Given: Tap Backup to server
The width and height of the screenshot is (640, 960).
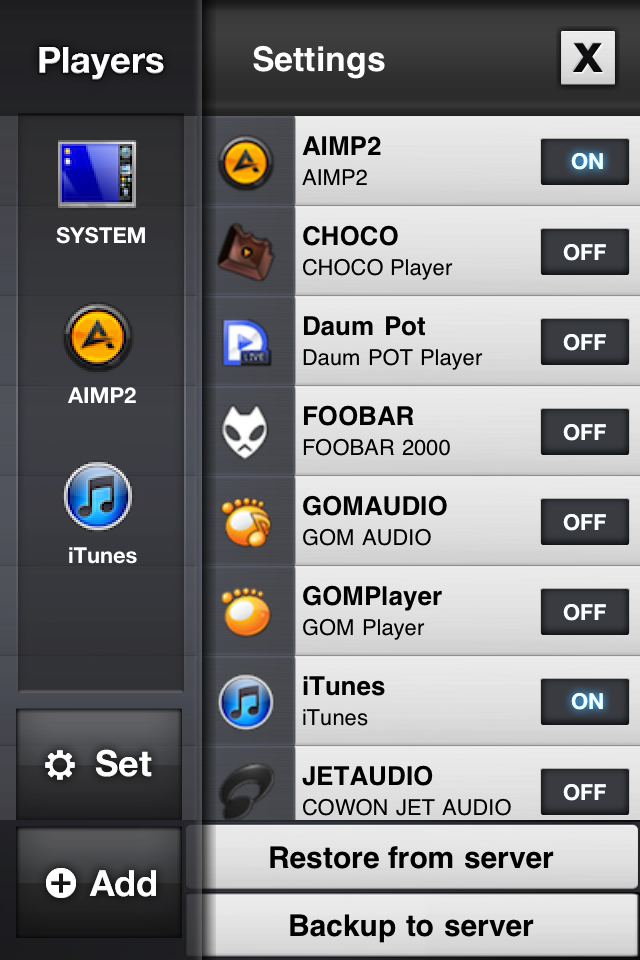Looking at the screenshot, I should tap(411, 926).
